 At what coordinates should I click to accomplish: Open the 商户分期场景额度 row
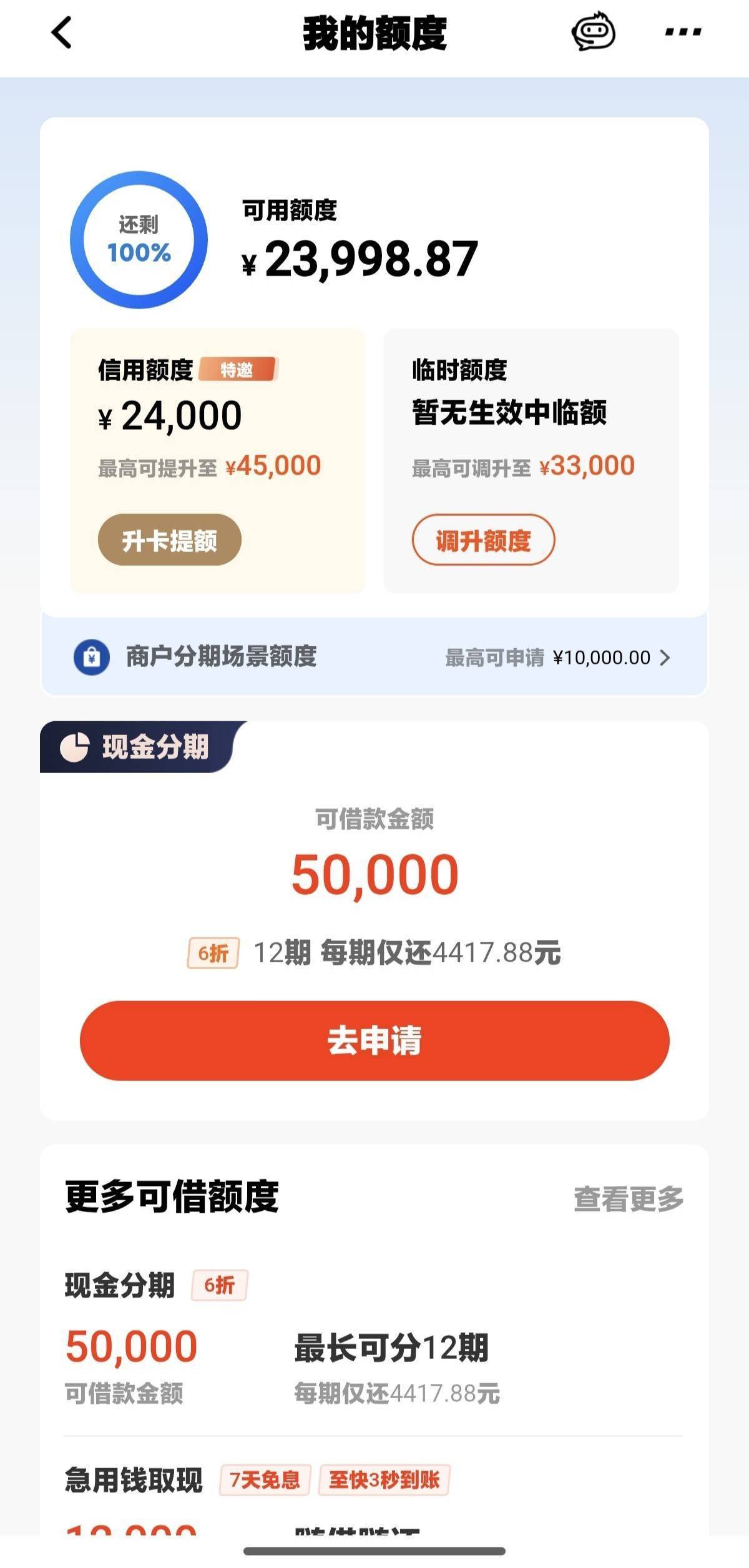pyautogui.click(x=374, y=657)
